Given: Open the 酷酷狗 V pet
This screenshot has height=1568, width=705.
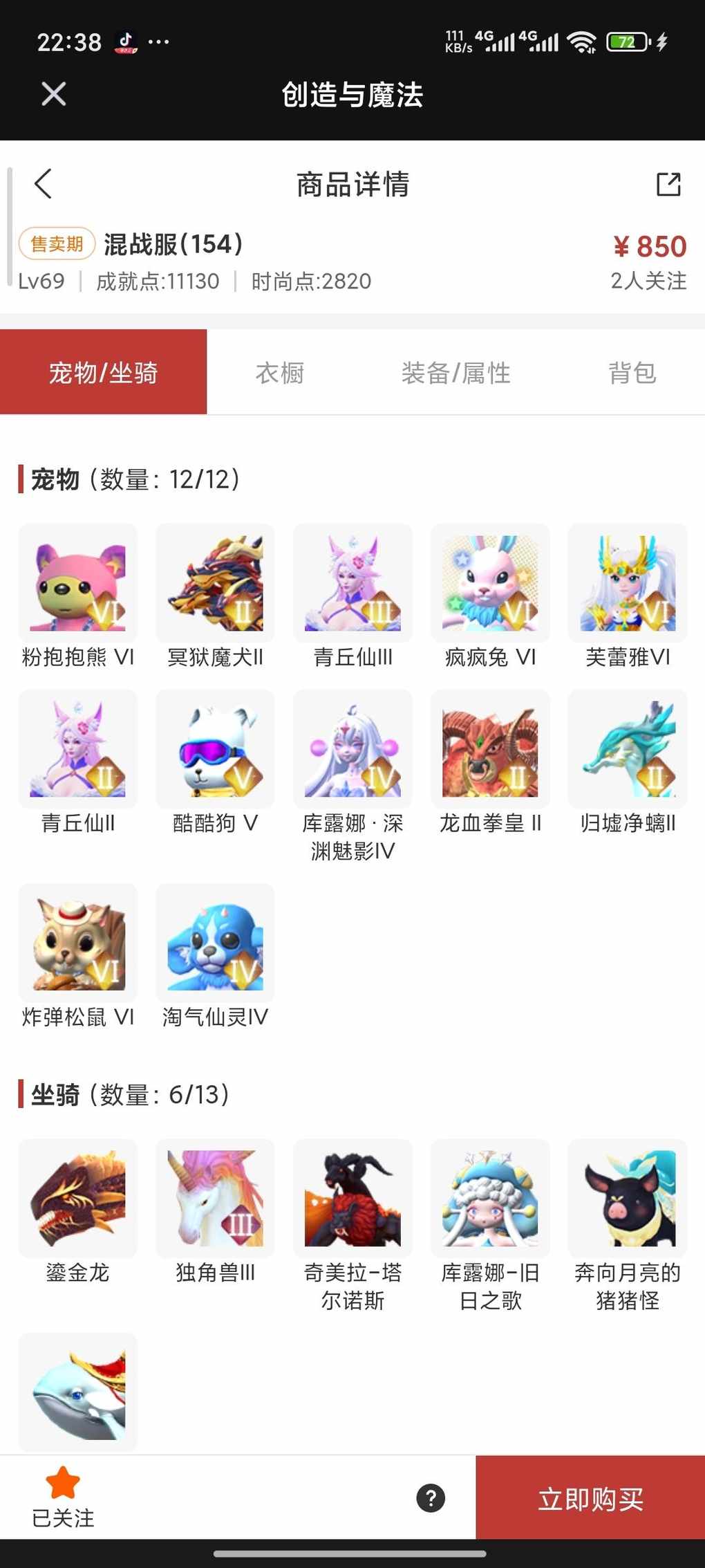Looking at the screenshot, I should [215, 749].
